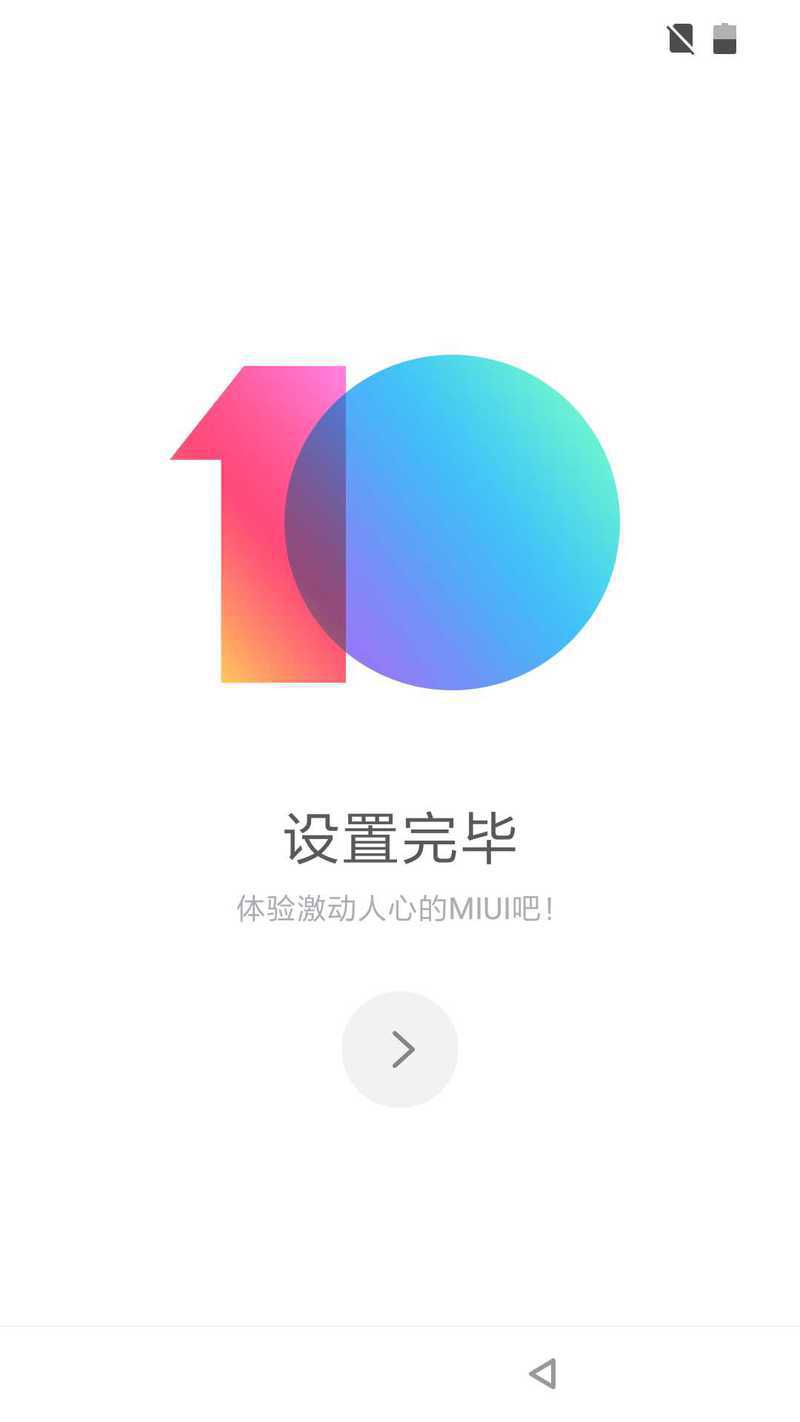Go back with the navigation bar triangle
This screenshot has height=1422, width=800.
tap(543, 1373)
